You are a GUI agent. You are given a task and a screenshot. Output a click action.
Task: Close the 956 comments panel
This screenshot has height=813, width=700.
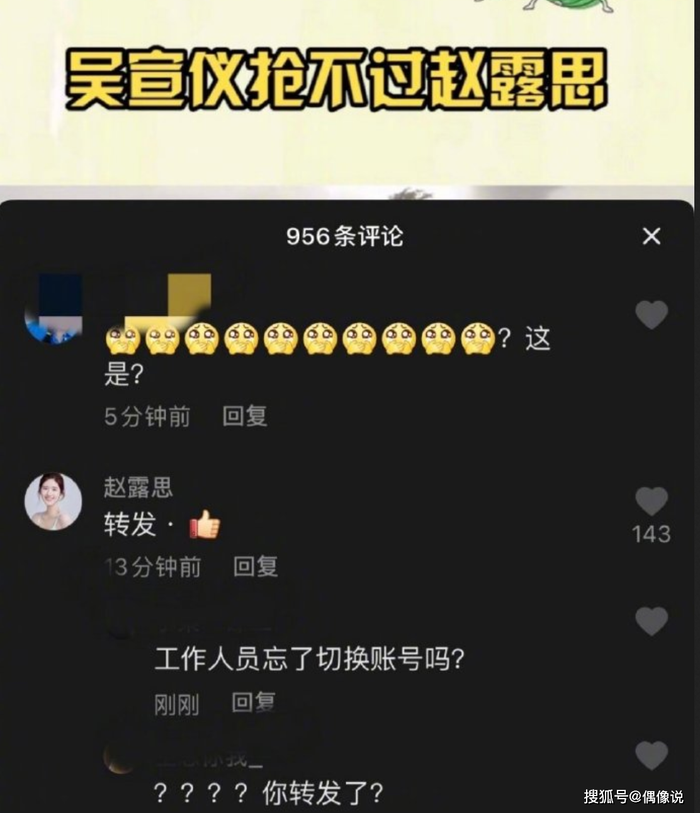pyautogui.click(x=651, y=236)
